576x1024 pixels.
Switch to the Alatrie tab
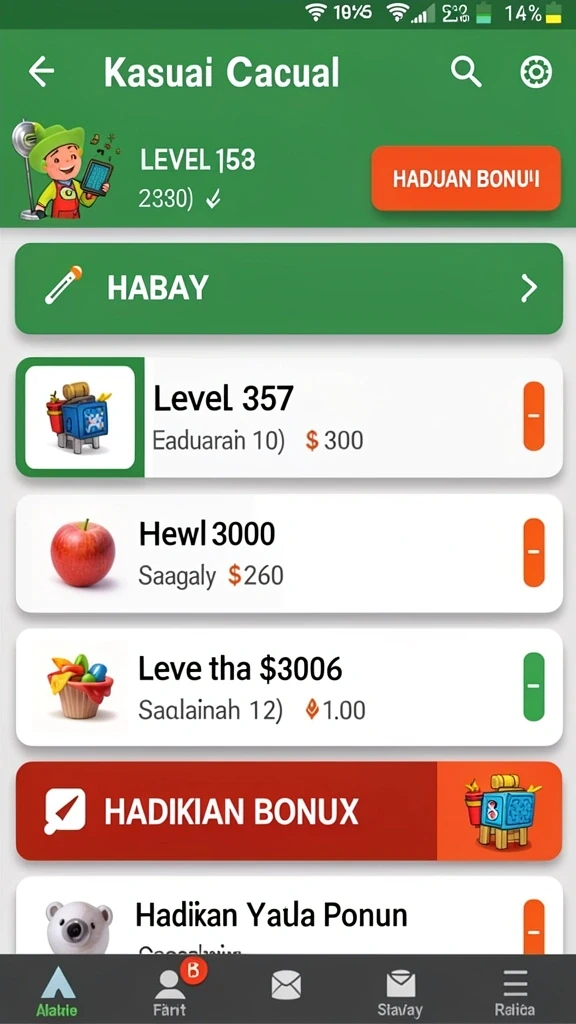[57, 989]
